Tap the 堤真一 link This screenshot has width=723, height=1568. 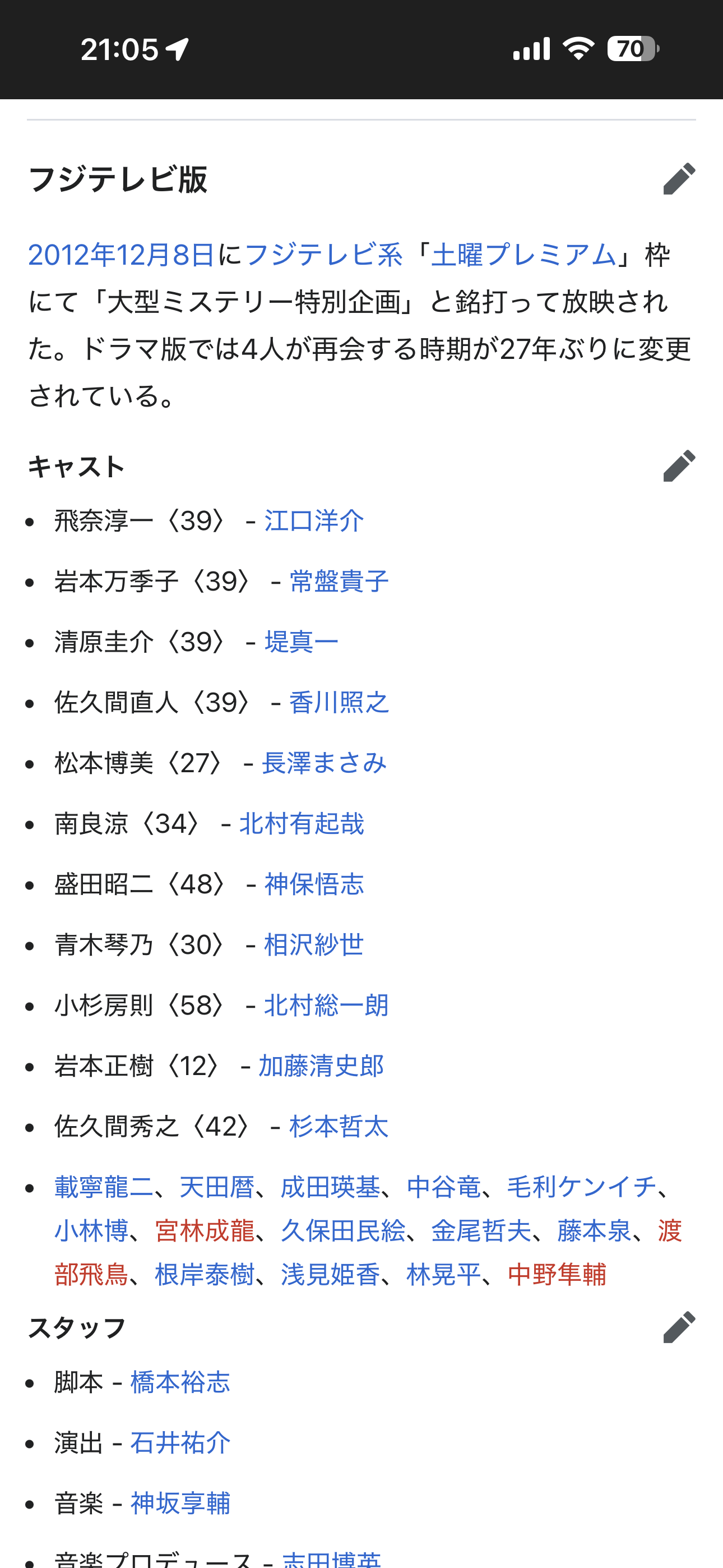pyautogui.click(x=302, y=642)
